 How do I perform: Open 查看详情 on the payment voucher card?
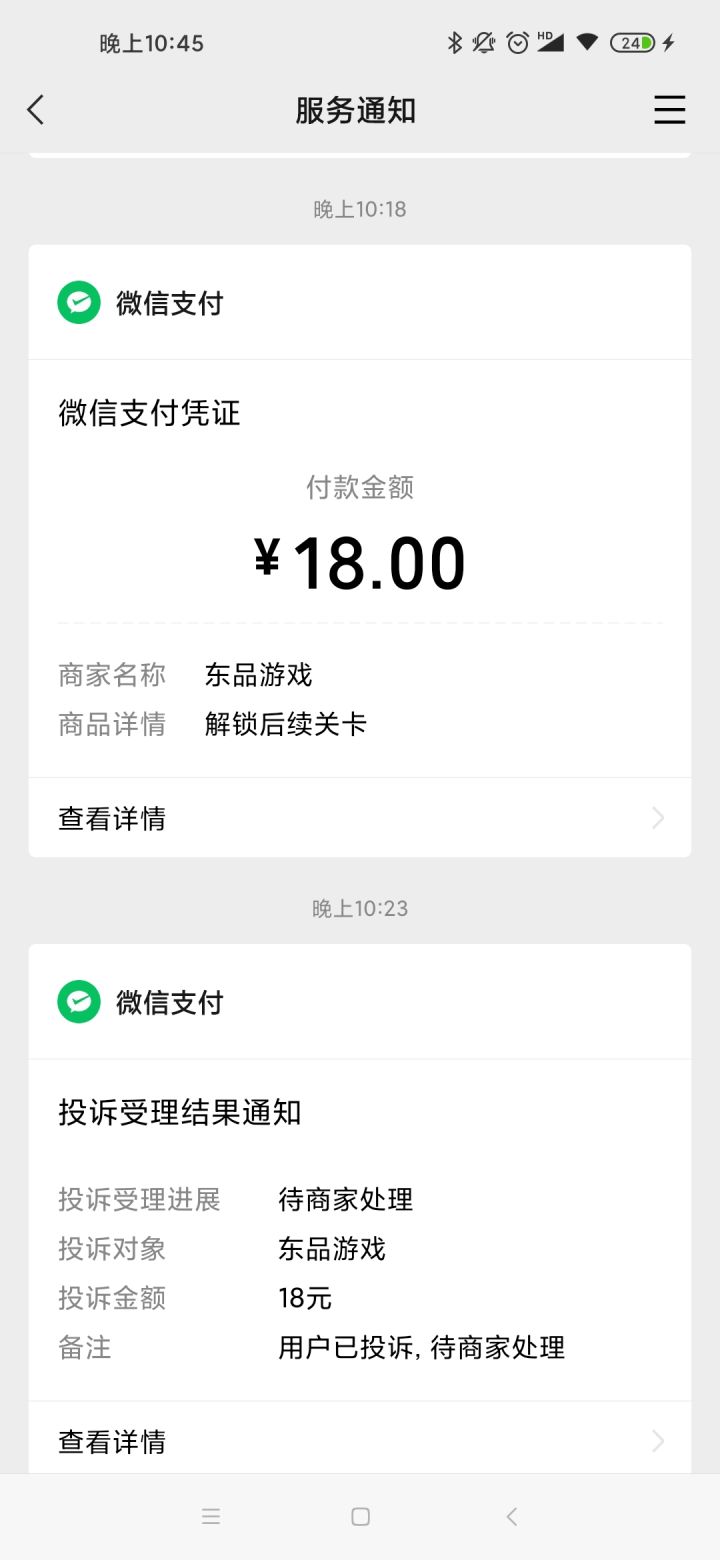tap(111, 817)
